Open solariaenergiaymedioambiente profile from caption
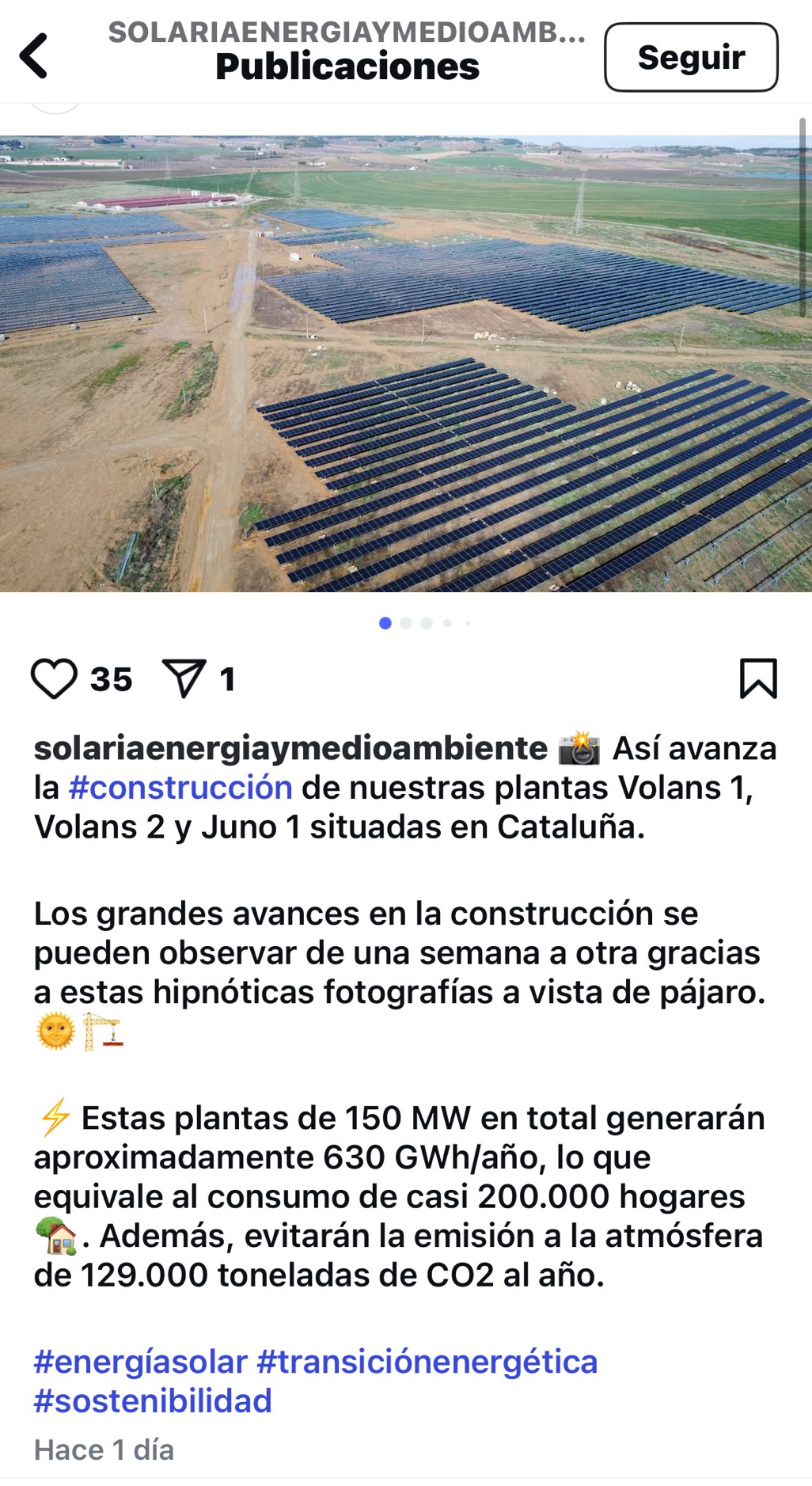The width and height of the screenshot is (812, 1486). point(290,748)
